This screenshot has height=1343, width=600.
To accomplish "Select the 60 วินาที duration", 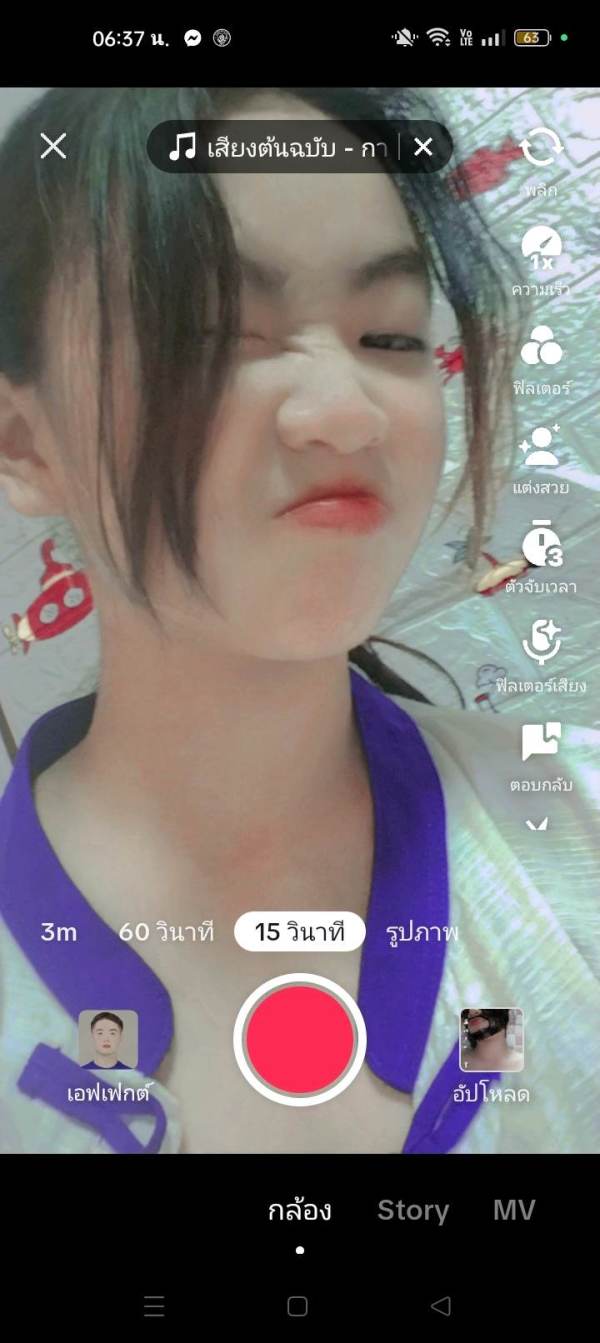I will [x=166, y=932].
